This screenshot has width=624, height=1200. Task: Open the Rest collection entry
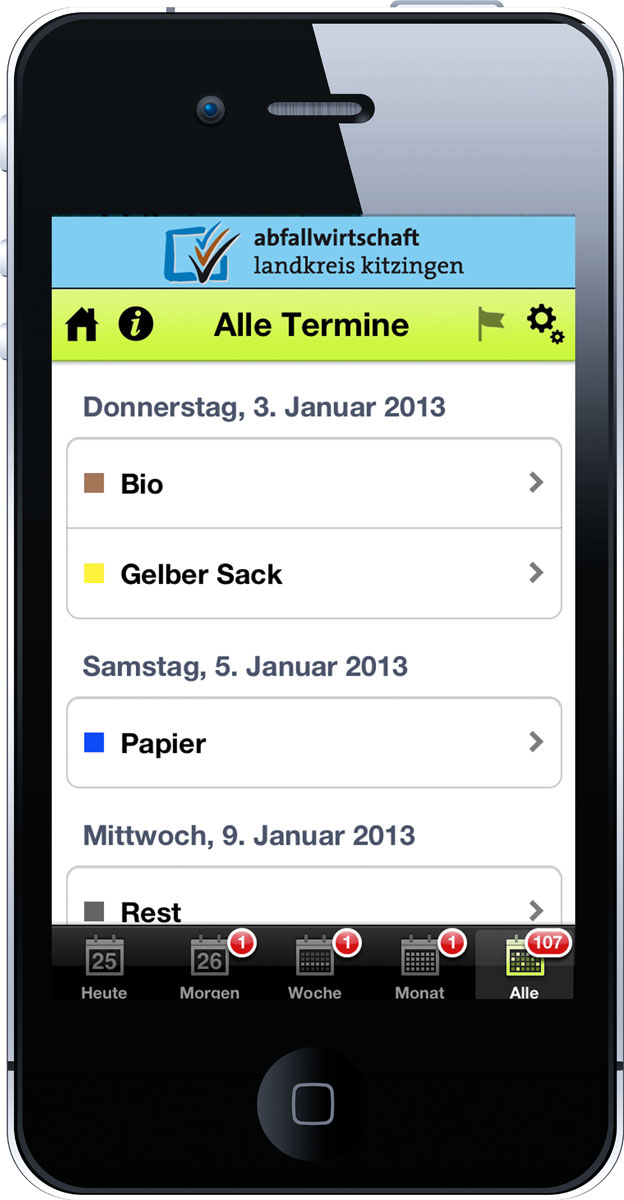click(x=314, y=897)
